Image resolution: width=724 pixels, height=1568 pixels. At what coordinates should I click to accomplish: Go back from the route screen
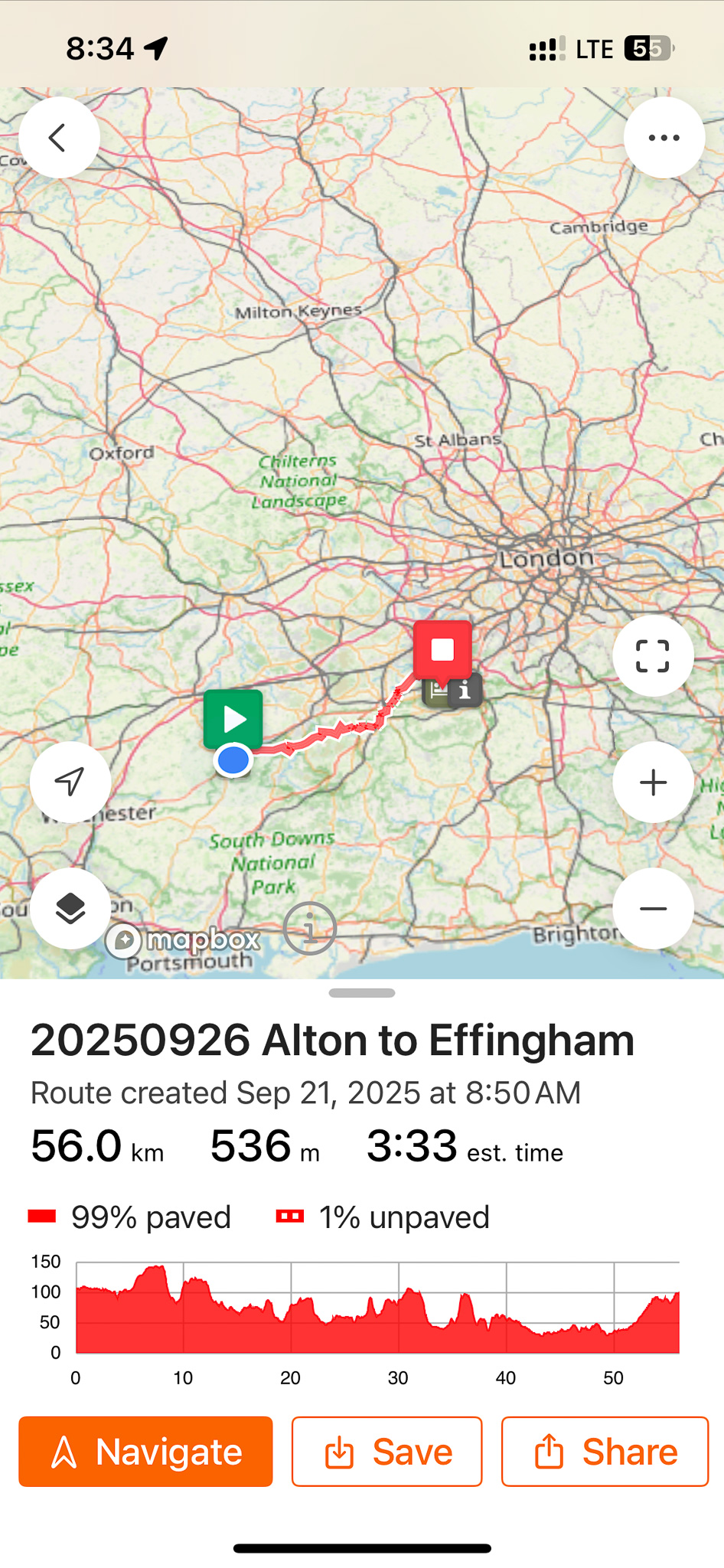point(59,138)
